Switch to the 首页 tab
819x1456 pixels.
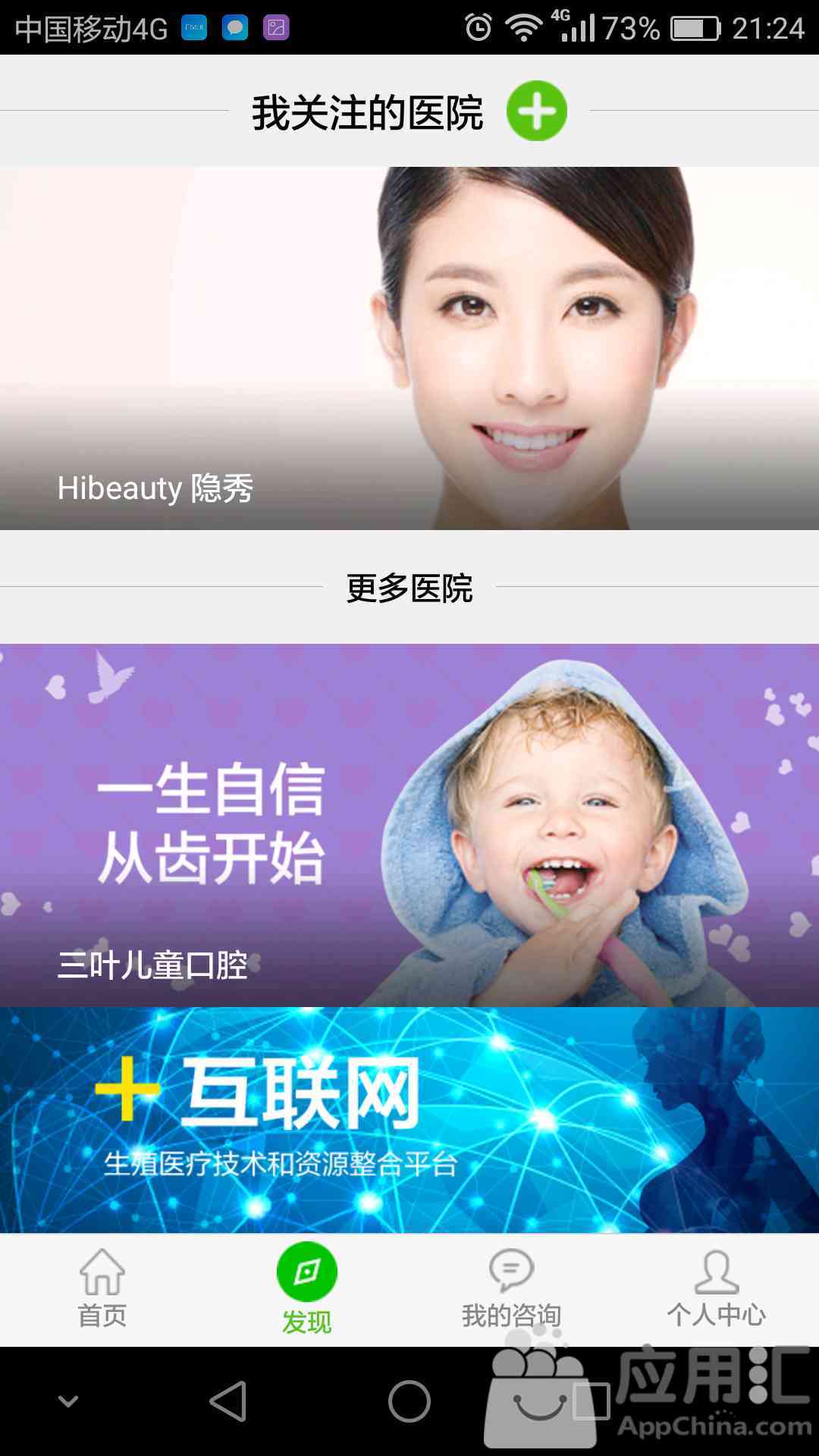102,1289
